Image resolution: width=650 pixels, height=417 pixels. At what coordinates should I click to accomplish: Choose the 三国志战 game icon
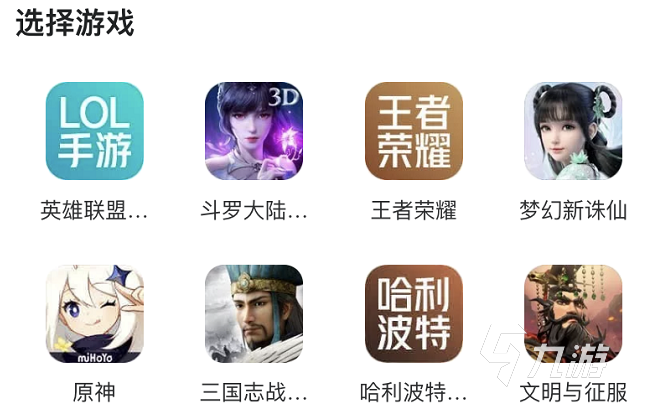254,313
